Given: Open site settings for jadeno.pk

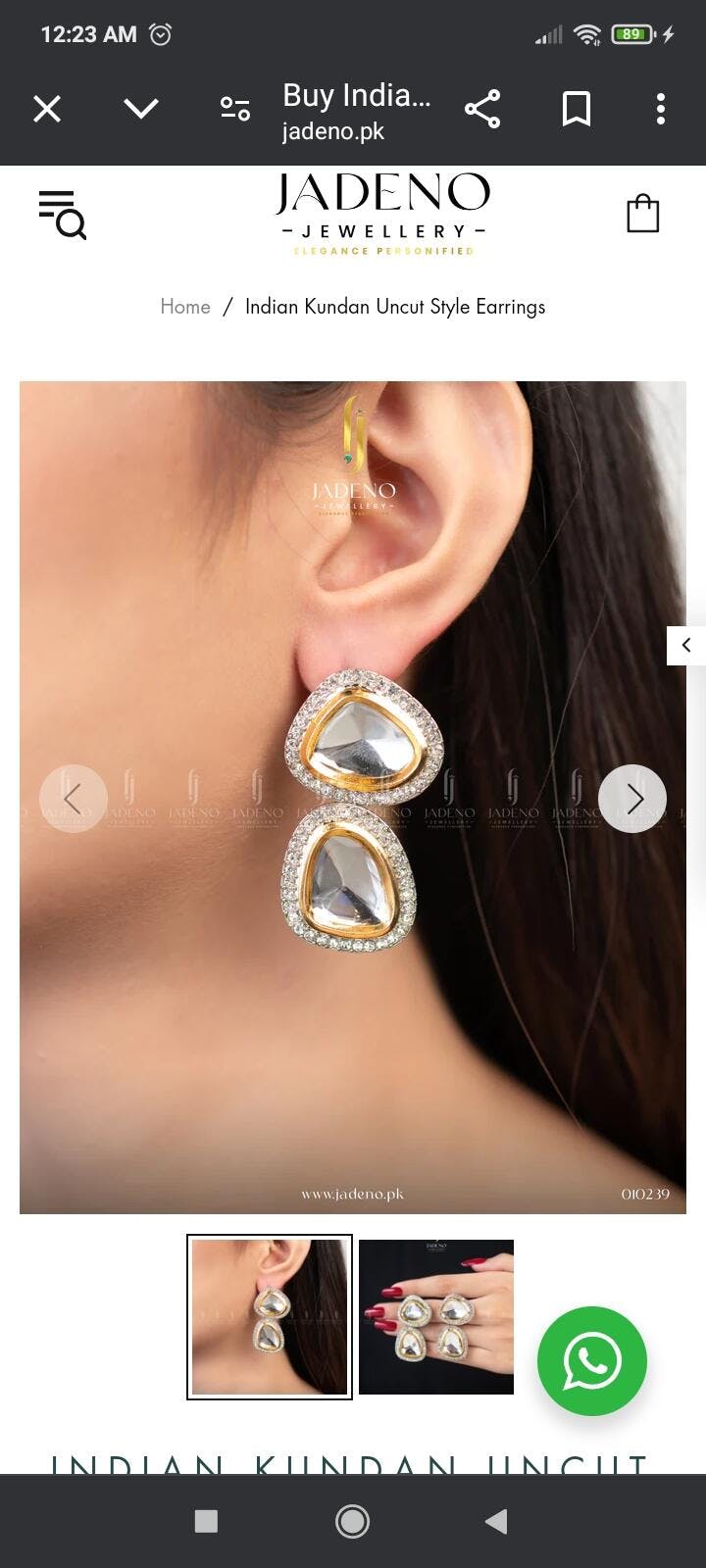Looking at the screenshot, I should [x=235, y=109].
